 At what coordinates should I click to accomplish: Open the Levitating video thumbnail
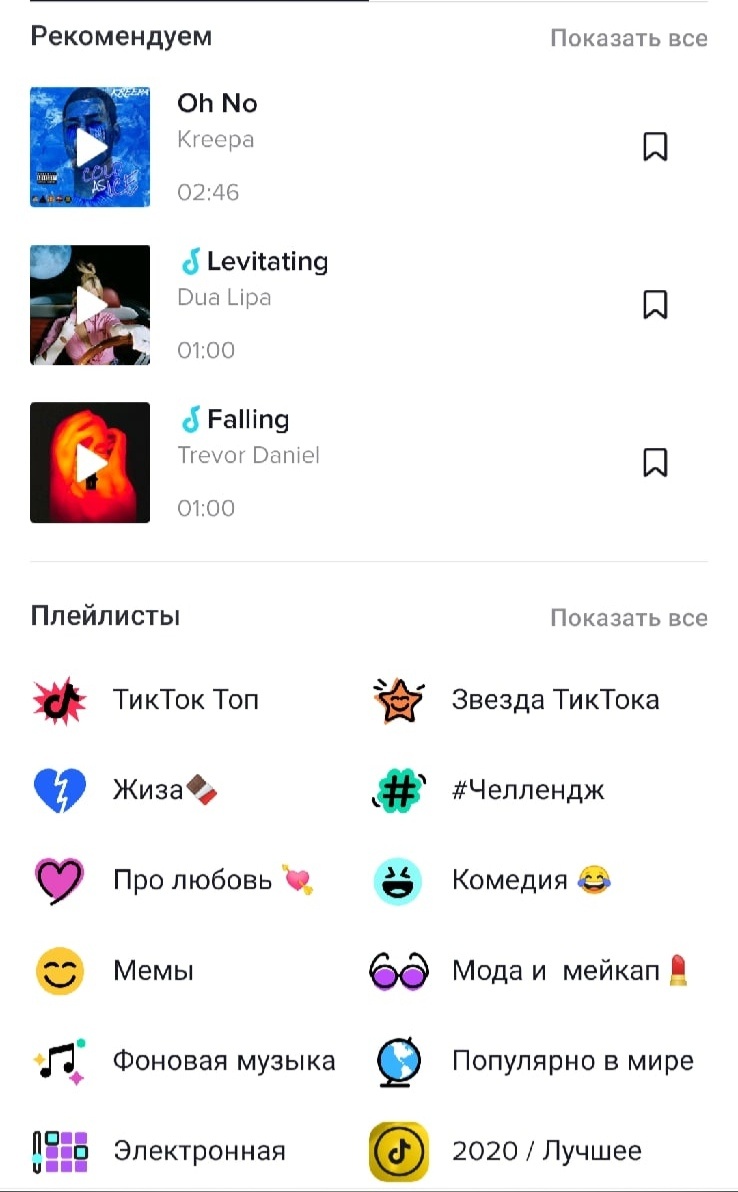click(x=90, y=304)
